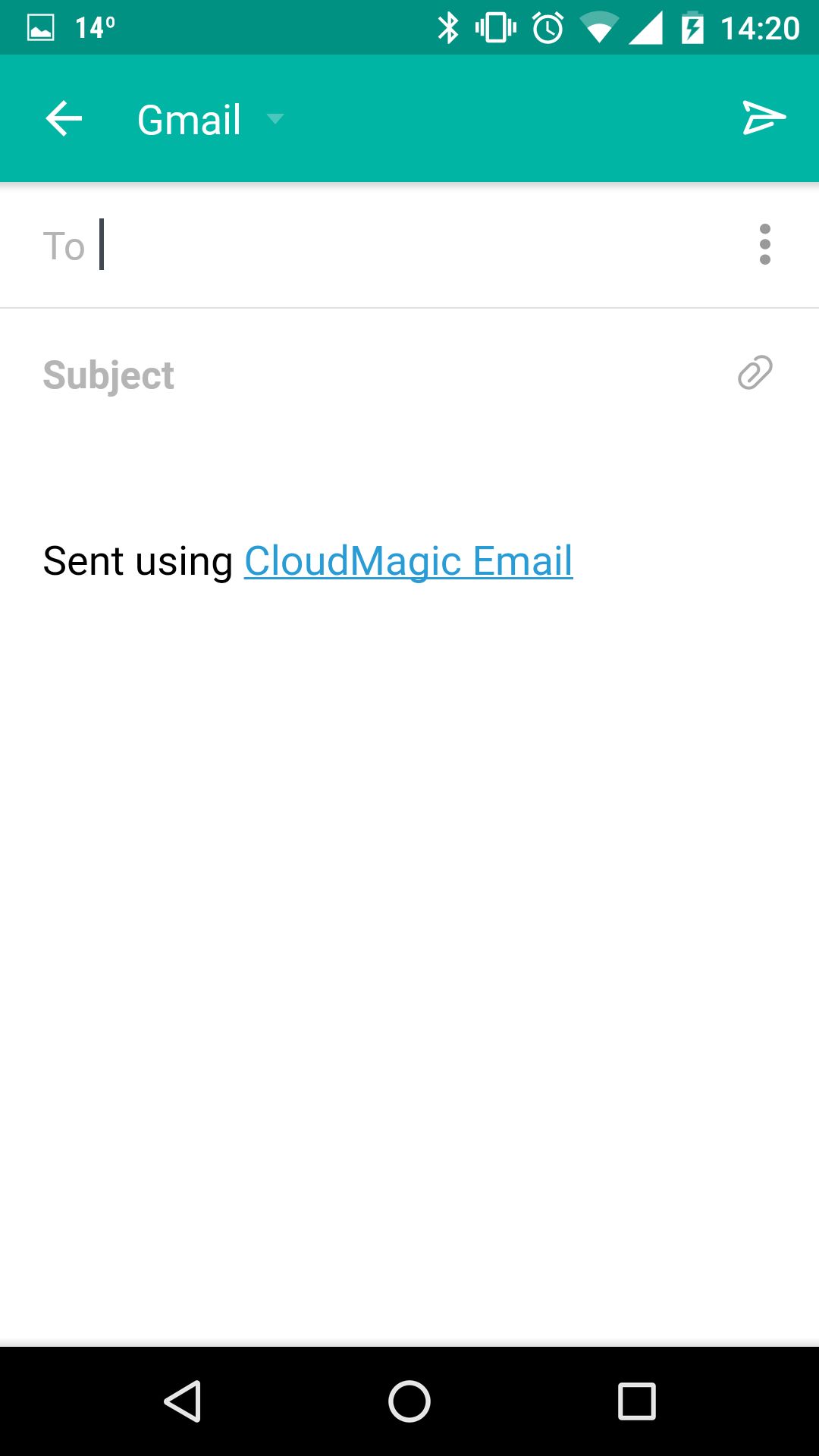The width and height of the screenshot is (819, 1456).
Task: Open recent apps from the navigation bar
Action: click(x=637, y=1401)
